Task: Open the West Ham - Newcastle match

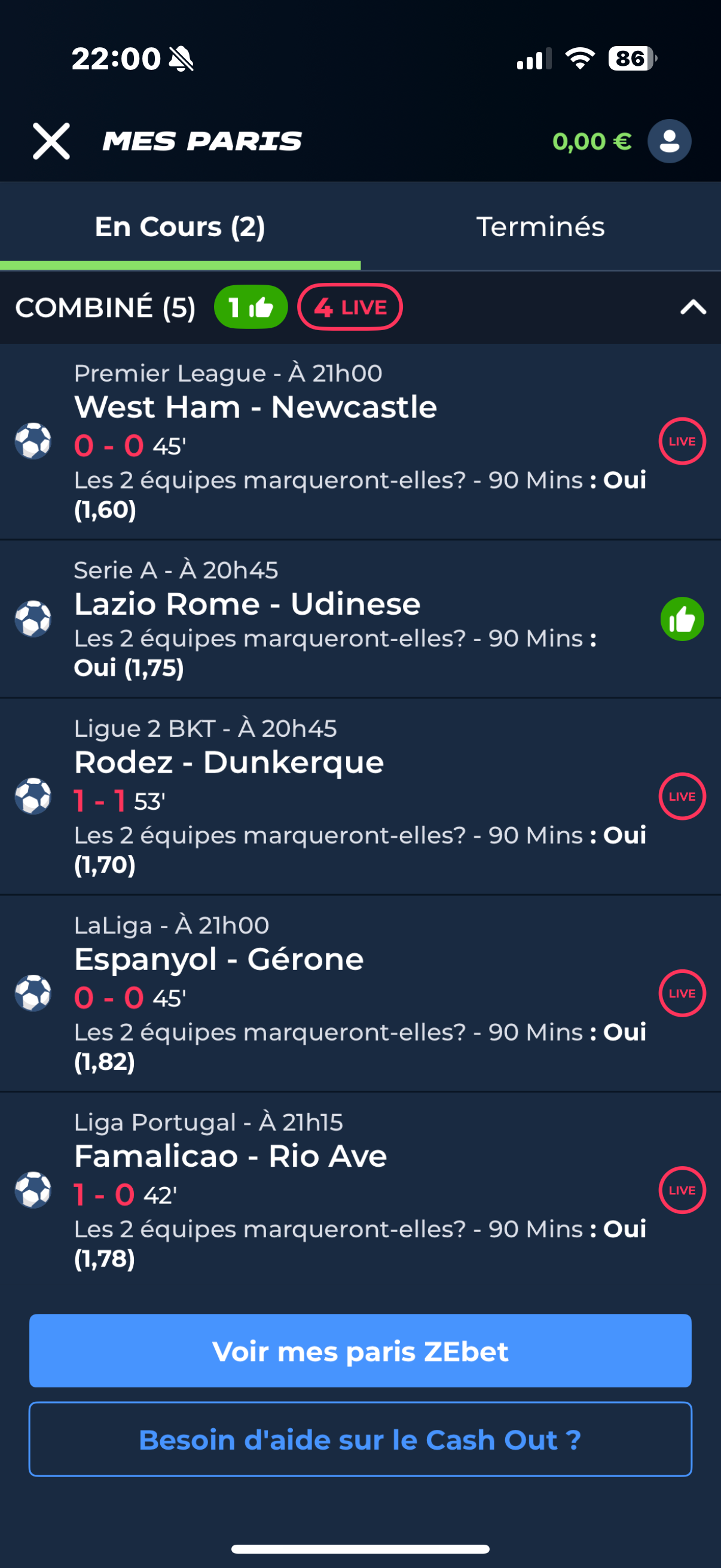Action: click(x=360, y=441)
